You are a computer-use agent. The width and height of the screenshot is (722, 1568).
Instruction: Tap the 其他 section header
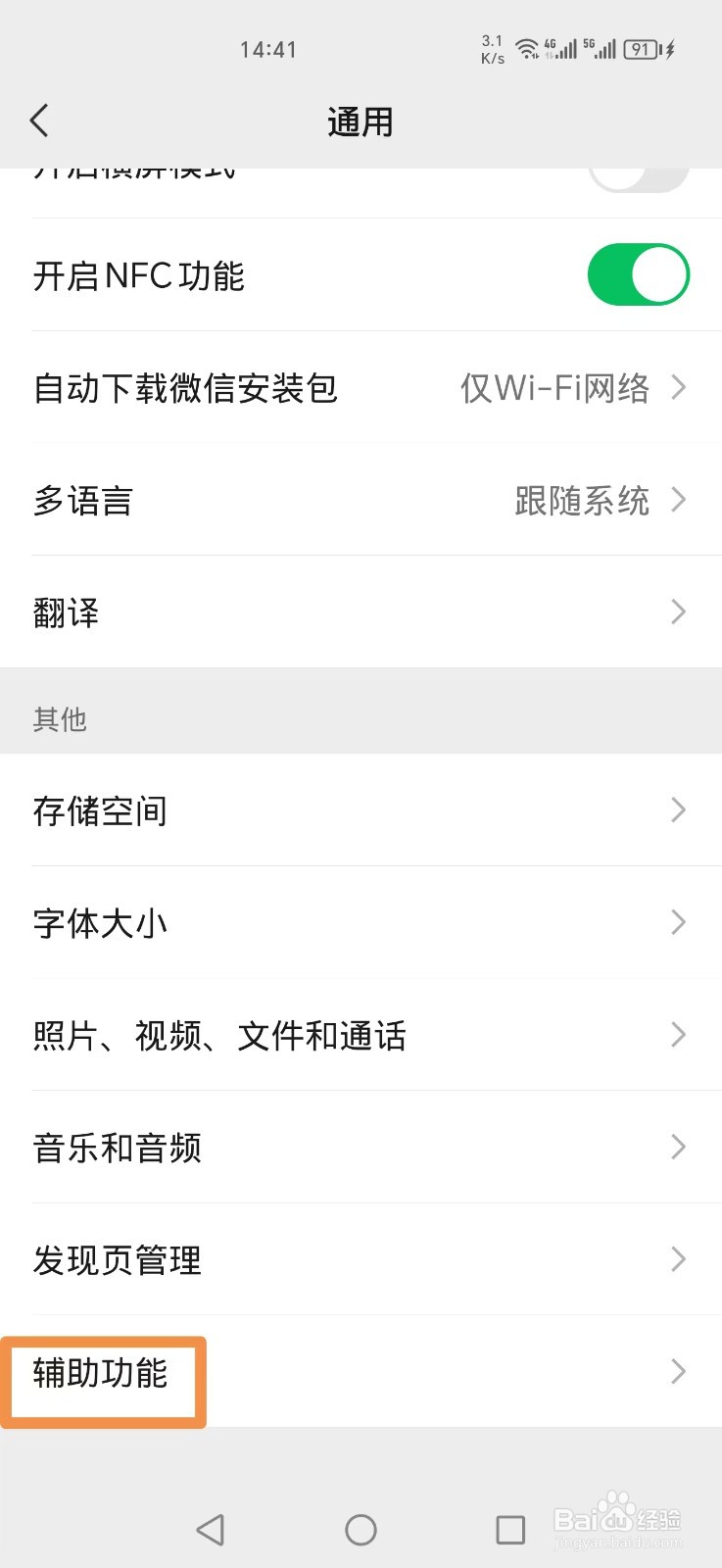[x=60, y=720]
